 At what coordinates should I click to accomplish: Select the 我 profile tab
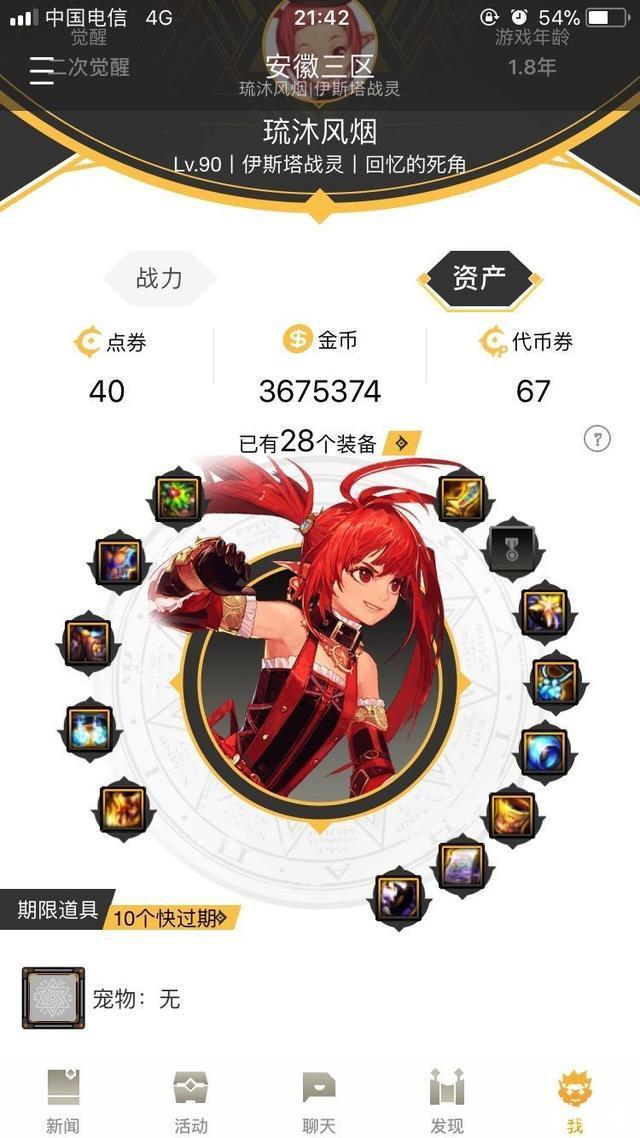point(575,1100)
